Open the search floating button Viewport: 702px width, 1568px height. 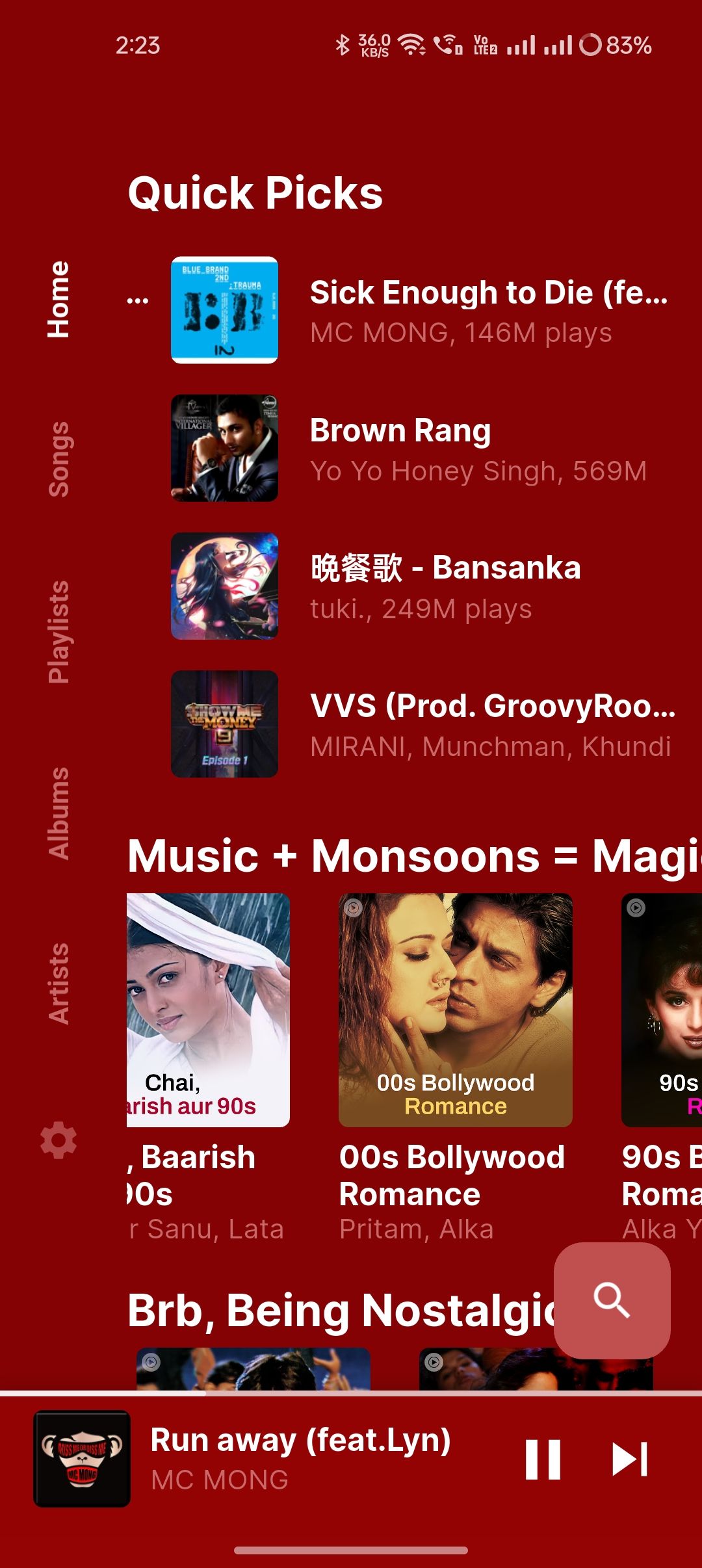pos(612,1300)
